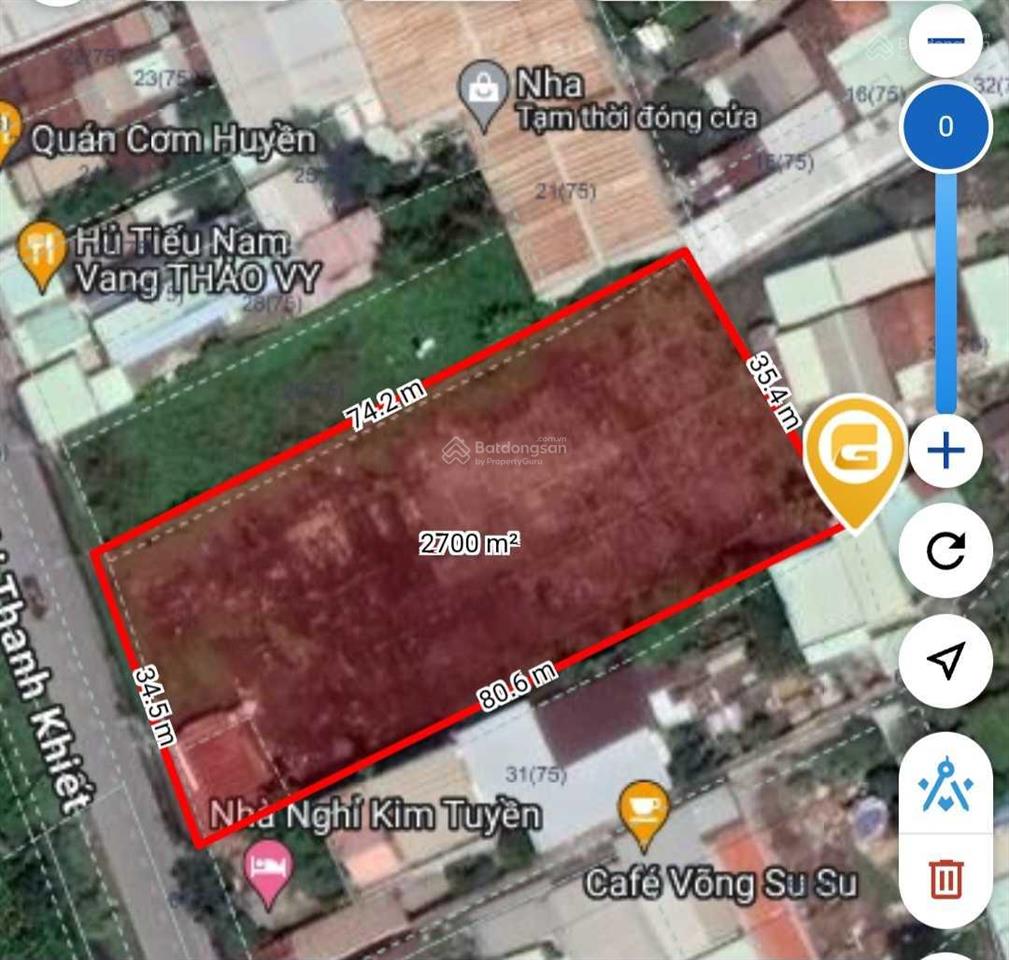This screenshot has height=960, width=1009.
Task: Delete the measured area with trash icon
Action: (945, 880)
